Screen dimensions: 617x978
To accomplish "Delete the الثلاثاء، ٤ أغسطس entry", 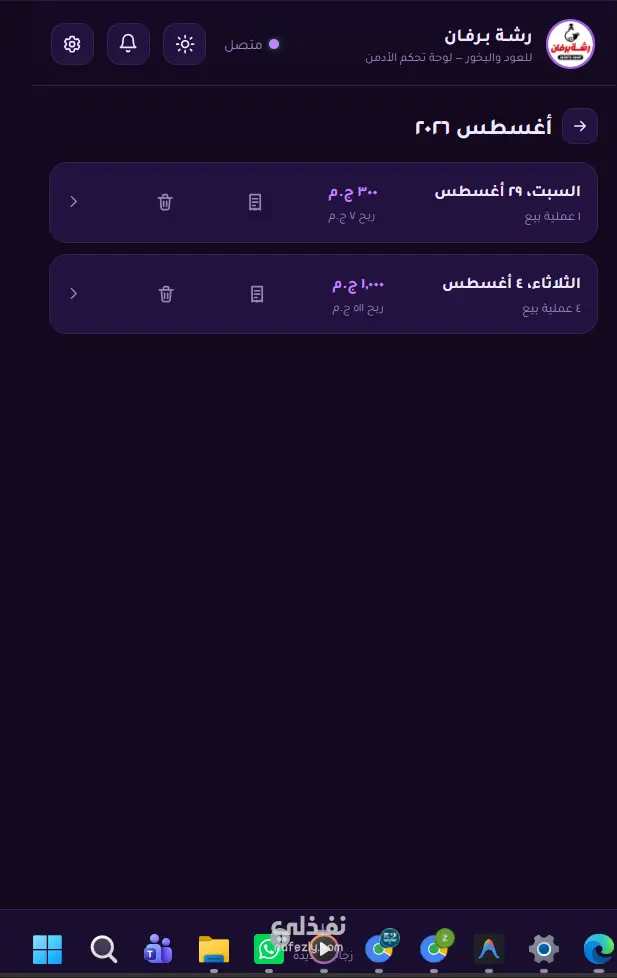I will pos(166,294).
